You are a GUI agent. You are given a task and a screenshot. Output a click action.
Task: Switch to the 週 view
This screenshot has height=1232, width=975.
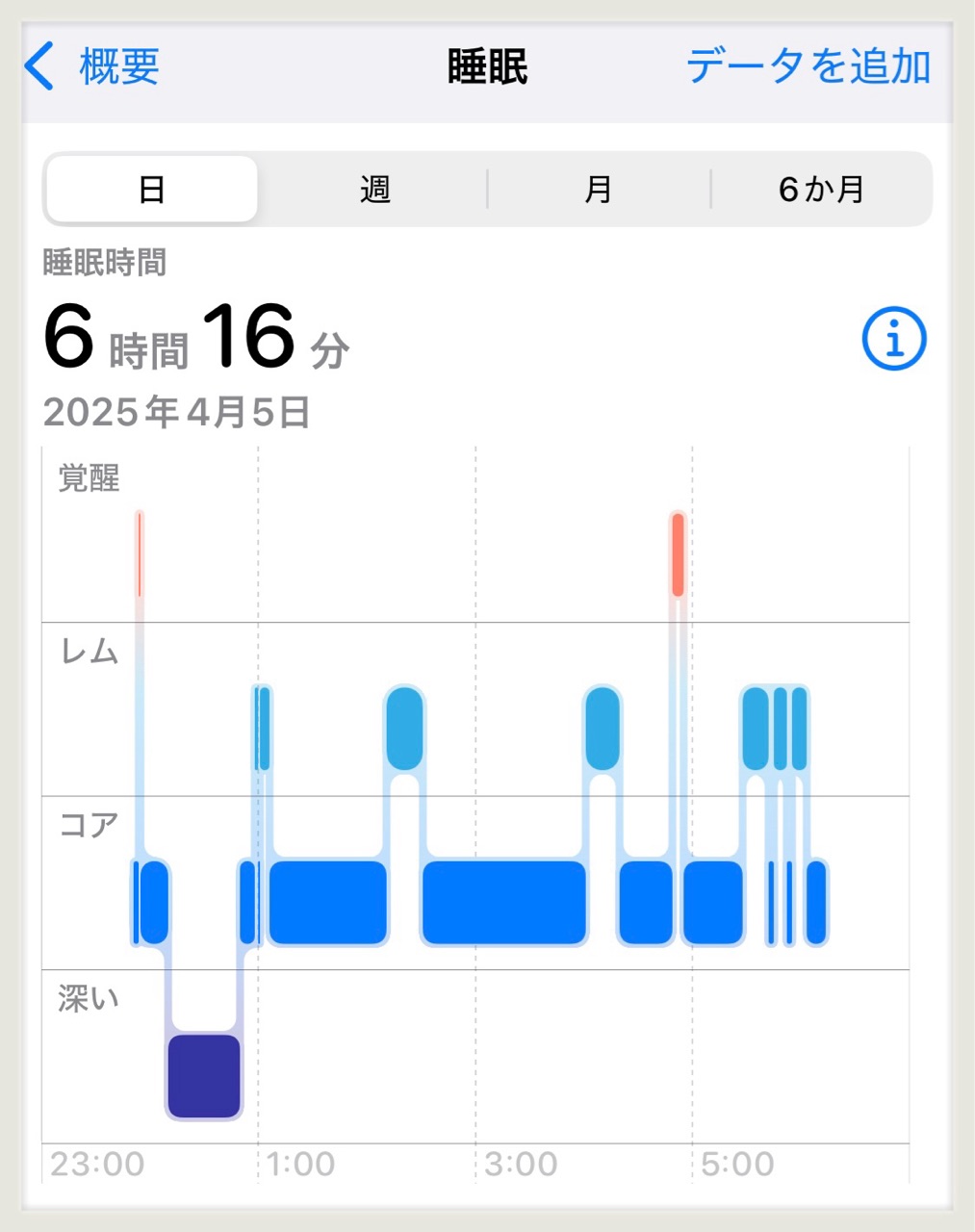pos(374,190)
